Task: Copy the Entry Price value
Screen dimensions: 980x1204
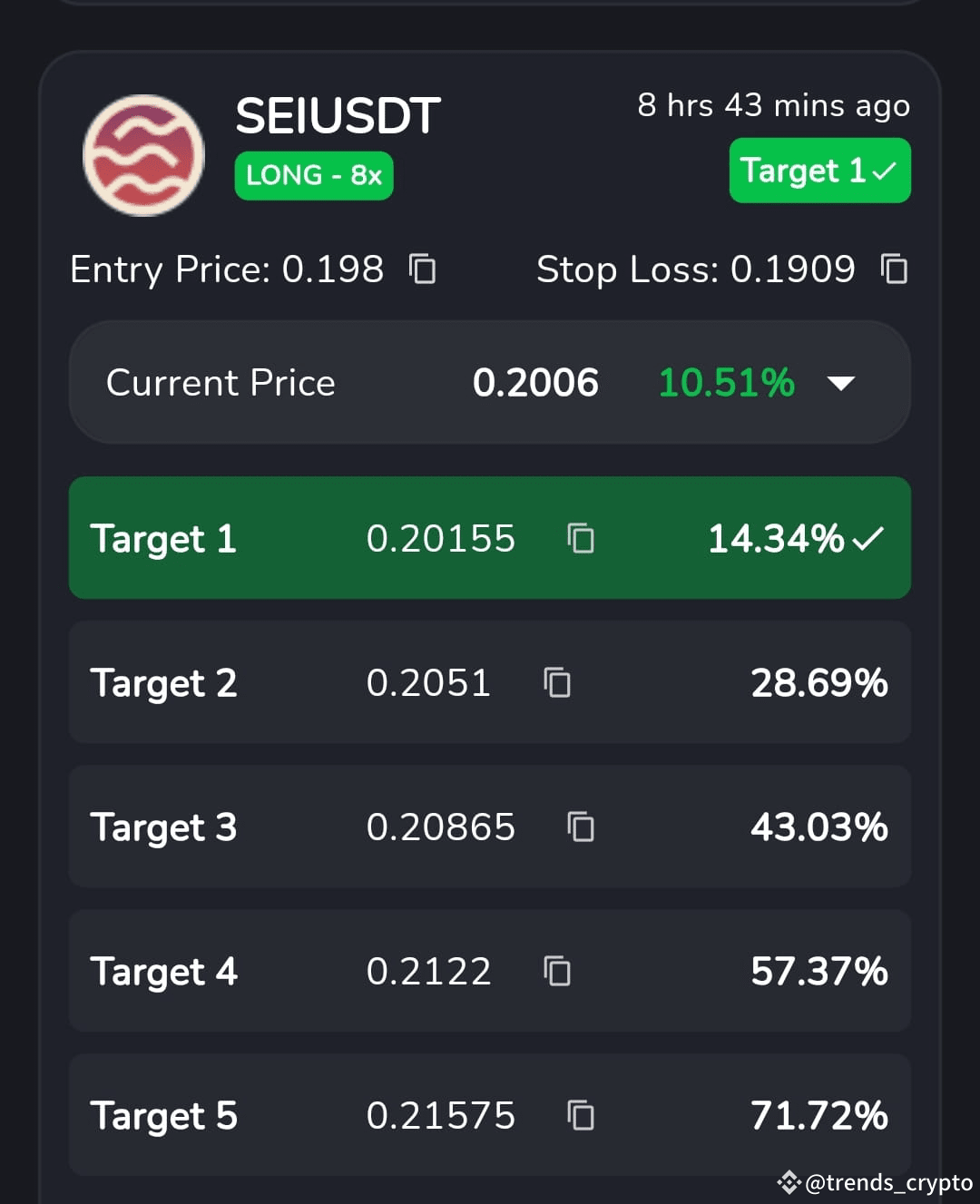Action: 422,269
